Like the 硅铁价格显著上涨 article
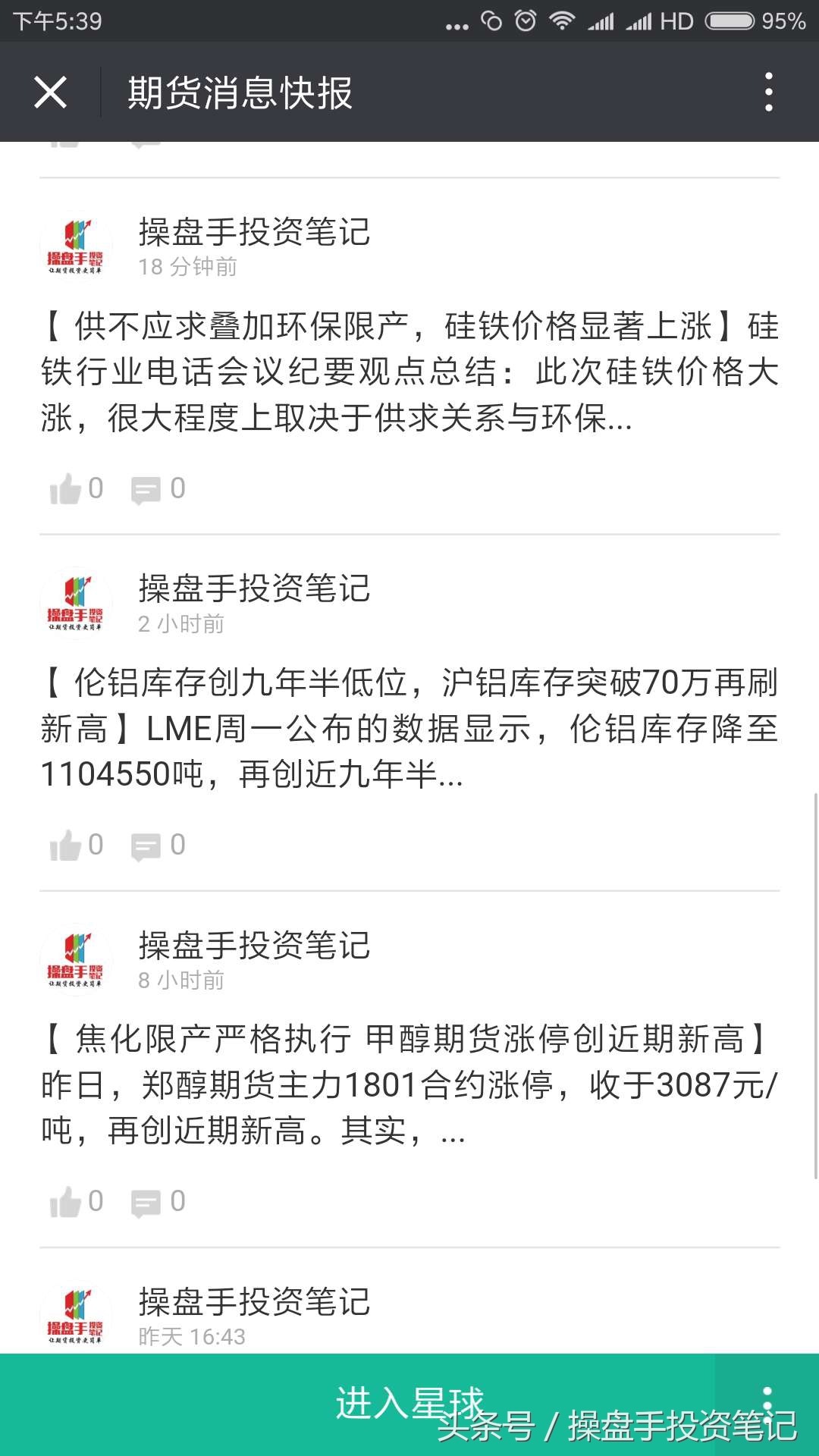819x1456 pixels. [x=68, y=488]
